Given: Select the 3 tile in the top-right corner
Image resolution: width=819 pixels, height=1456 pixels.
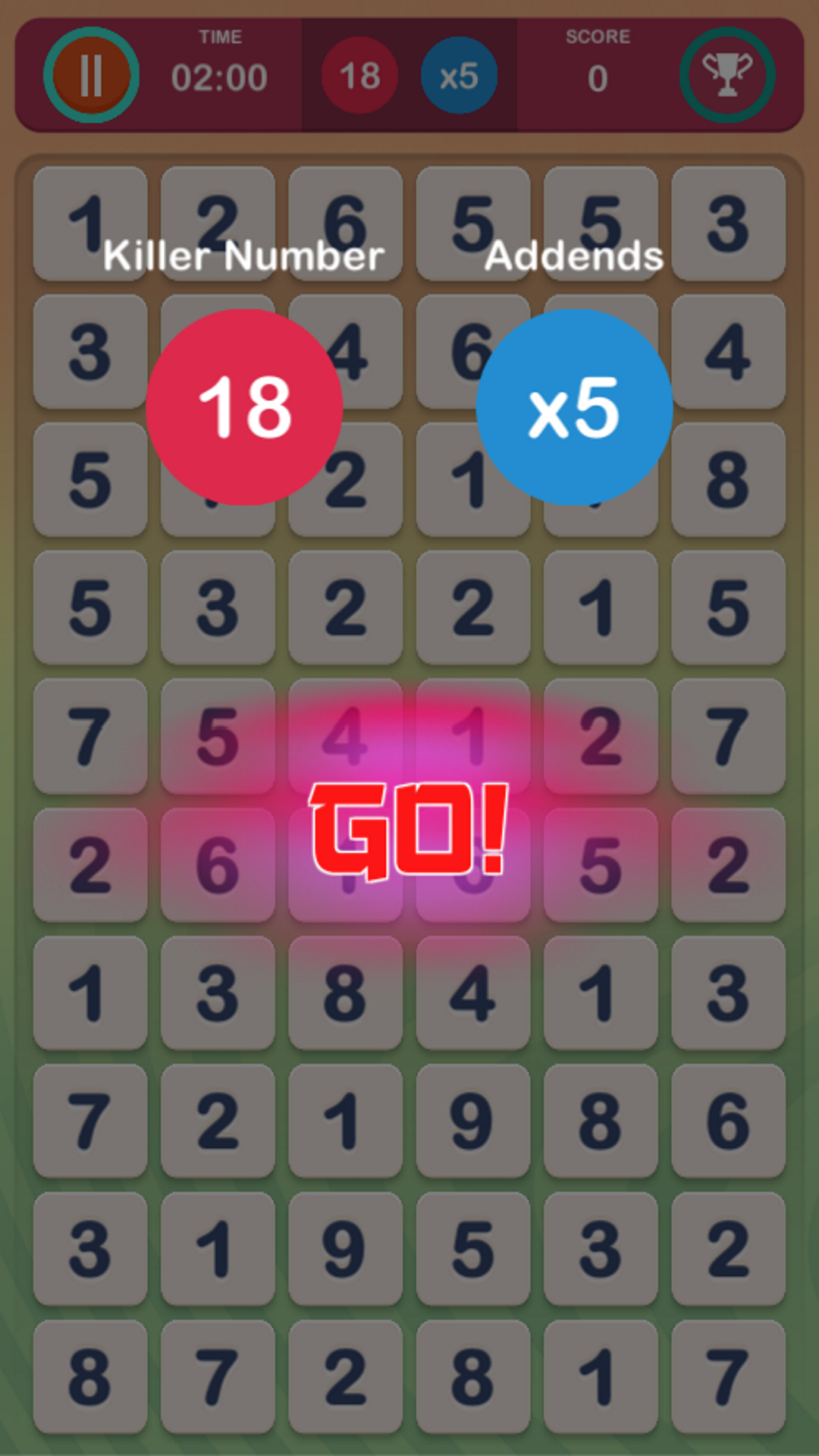Looking at the screenshot, I should (x=728, y=224).
